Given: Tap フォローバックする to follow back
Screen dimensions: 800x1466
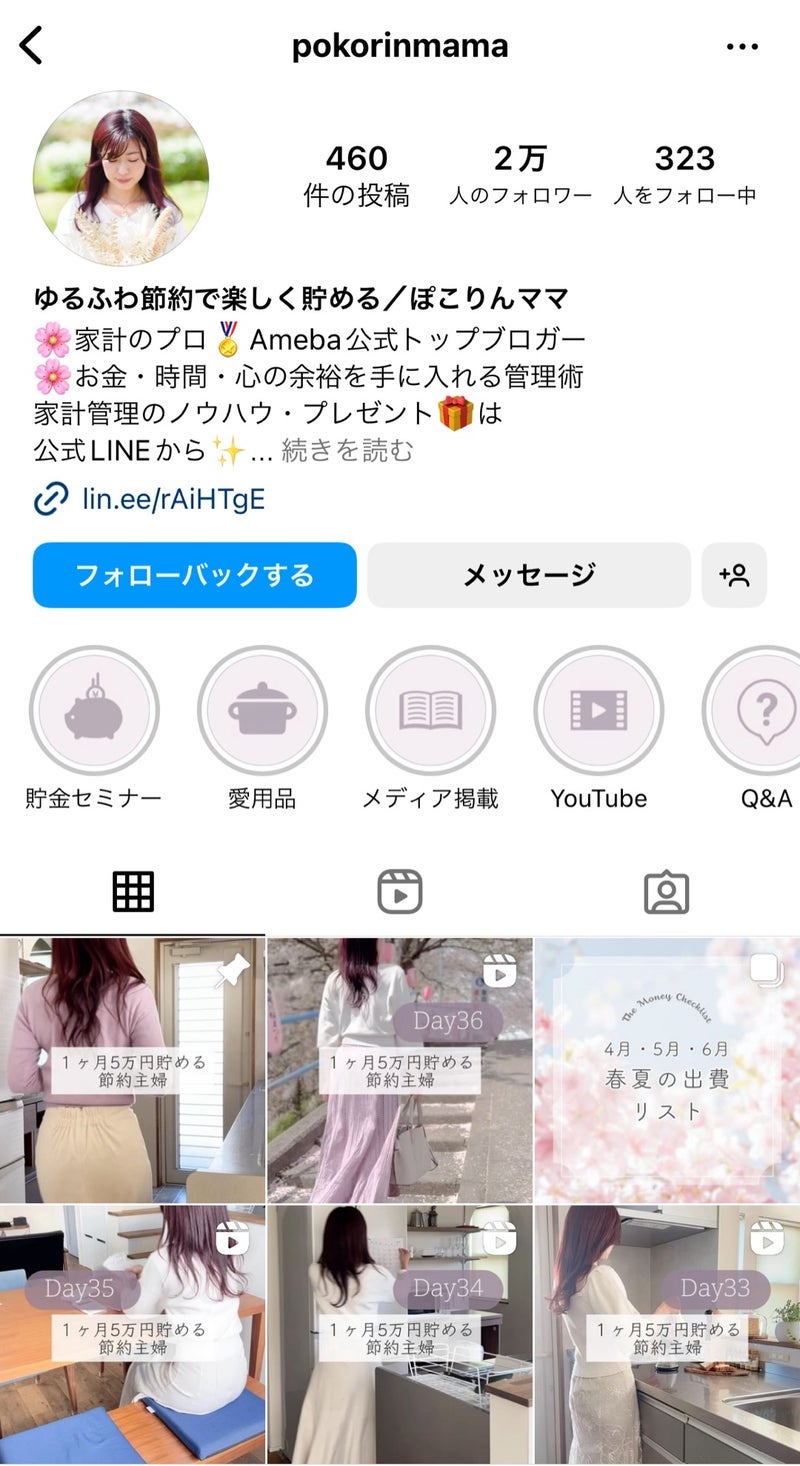Looking at the screenshot, I should pos(195,575).
